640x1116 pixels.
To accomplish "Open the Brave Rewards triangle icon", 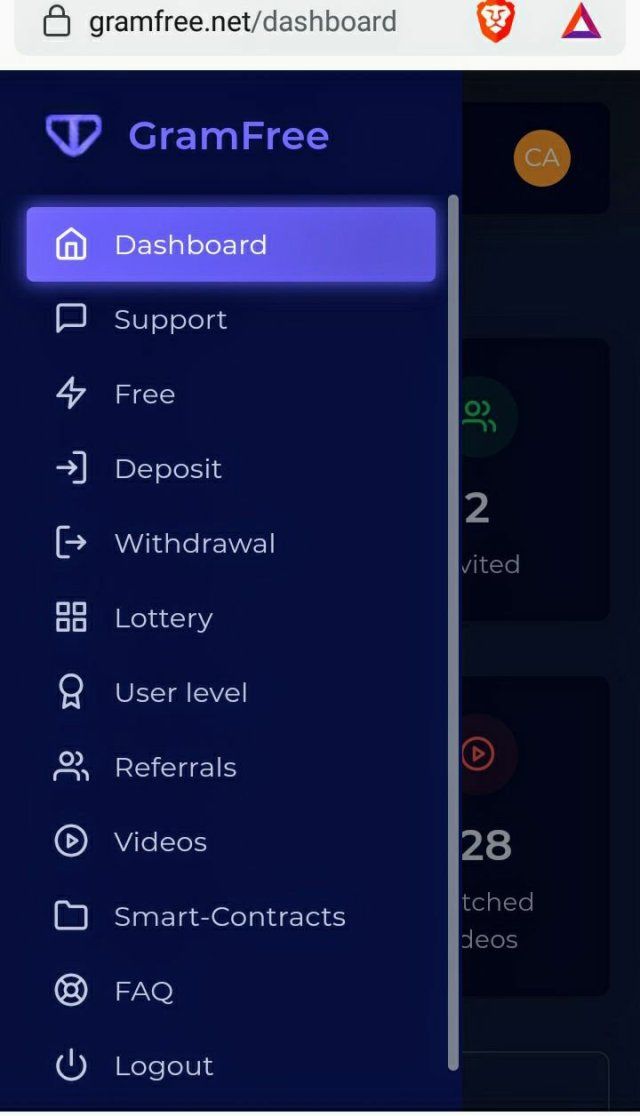I will coord(581,21).
